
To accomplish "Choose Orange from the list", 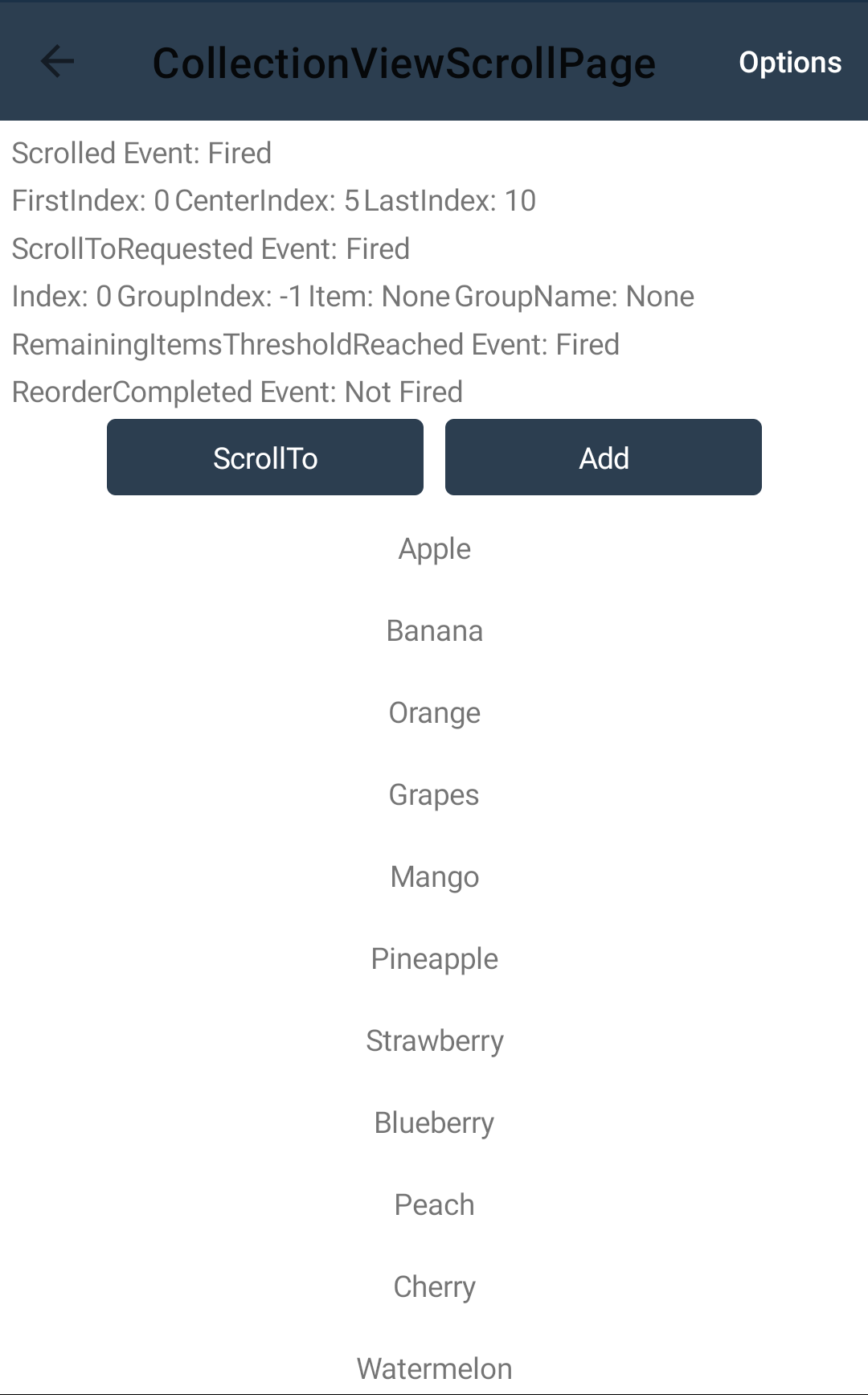I will 435,713.
